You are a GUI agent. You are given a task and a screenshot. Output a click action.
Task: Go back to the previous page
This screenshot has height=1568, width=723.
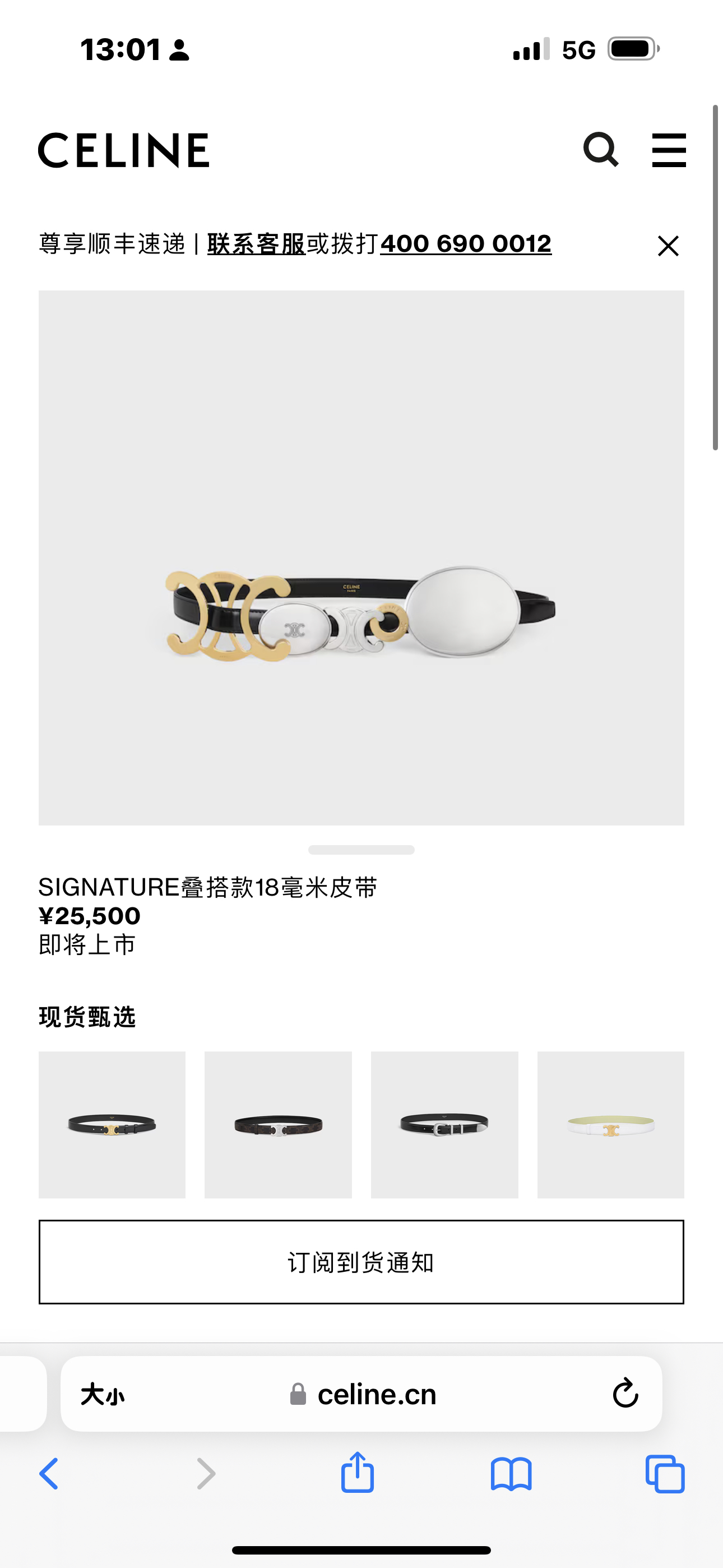tap(49, 1474)
